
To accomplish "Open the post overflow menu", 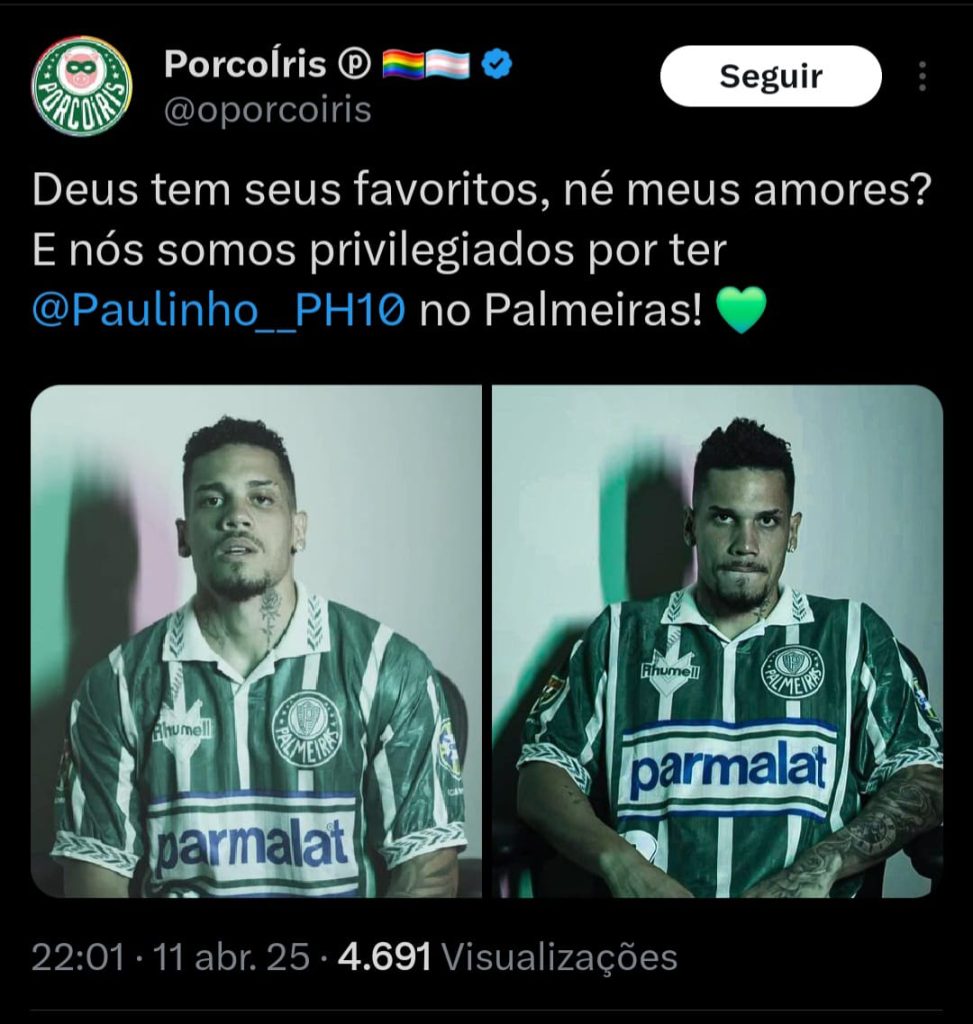I will 922,77.
